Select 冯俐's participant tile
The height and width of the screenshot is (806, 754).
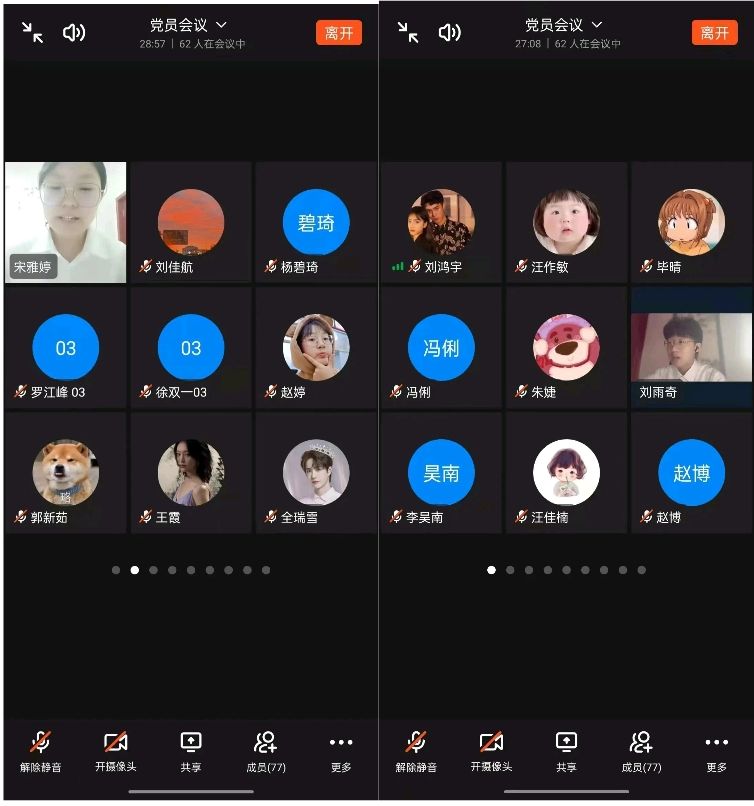[x=441, y=348]
